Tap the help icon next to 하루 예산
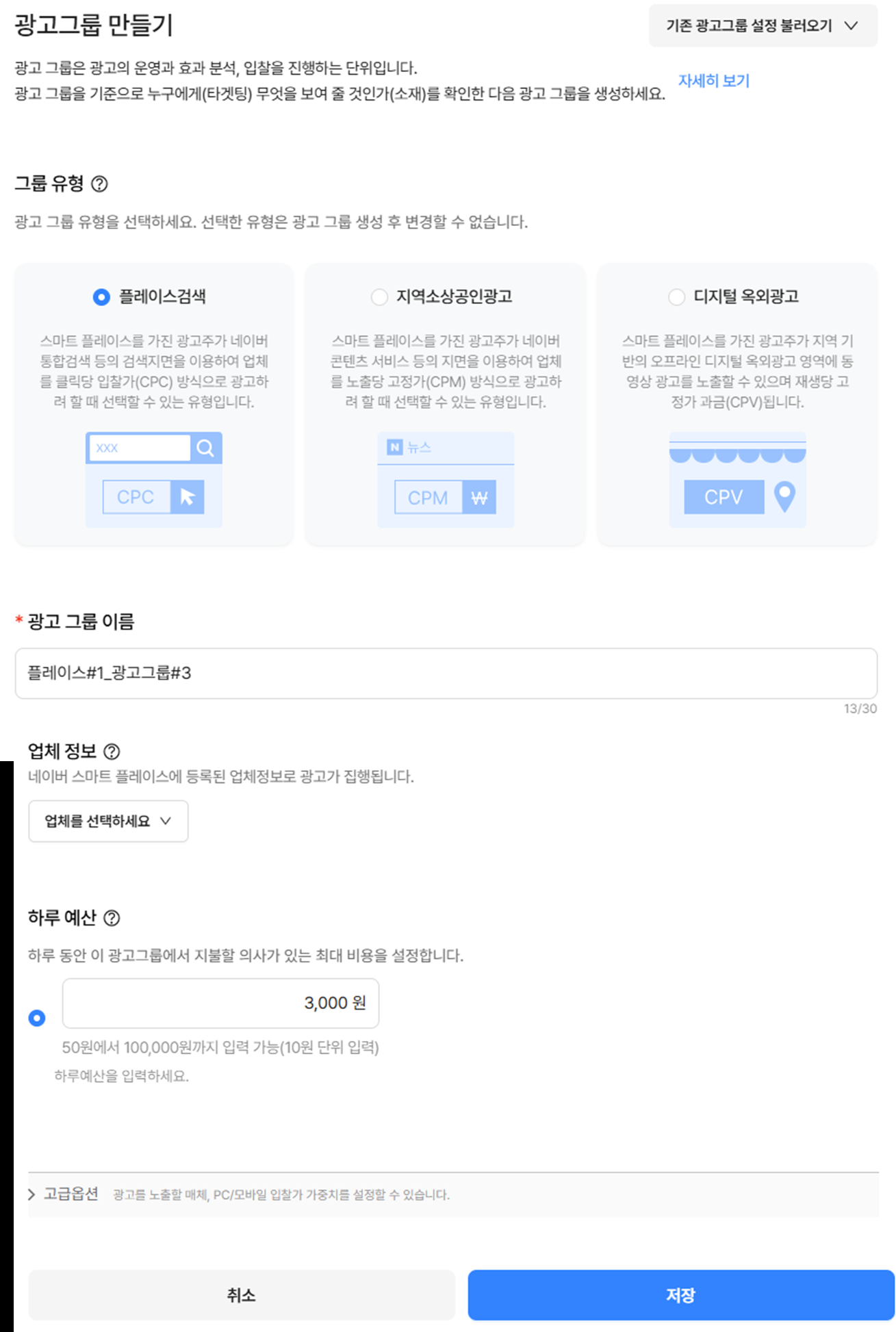Image resolution: width=896 pixels, height=1332 pixels. point(112,918)
